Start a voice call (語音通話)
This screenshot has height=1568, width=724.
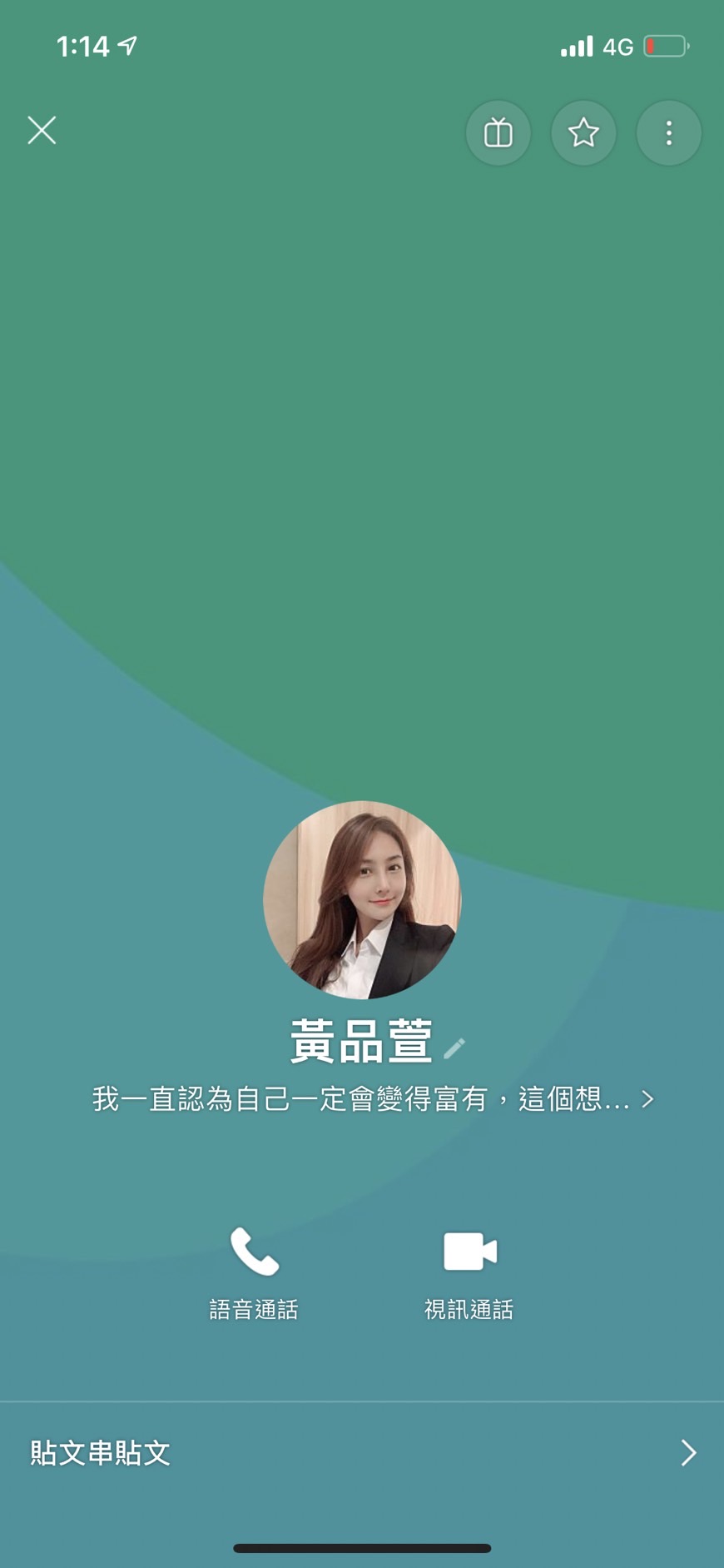[254, 1272]
